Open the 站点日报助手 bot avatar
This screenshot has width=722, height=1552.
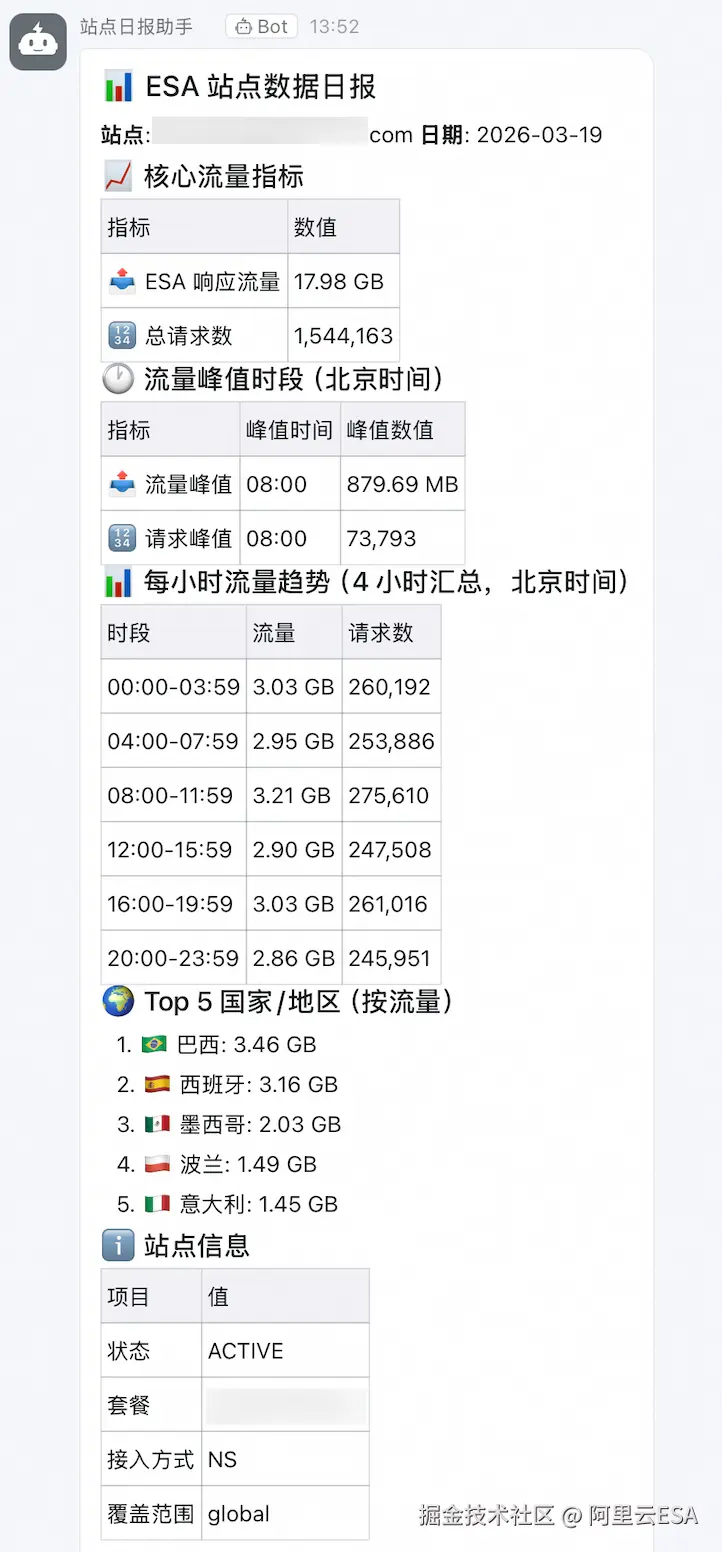(x=38, y=42)
